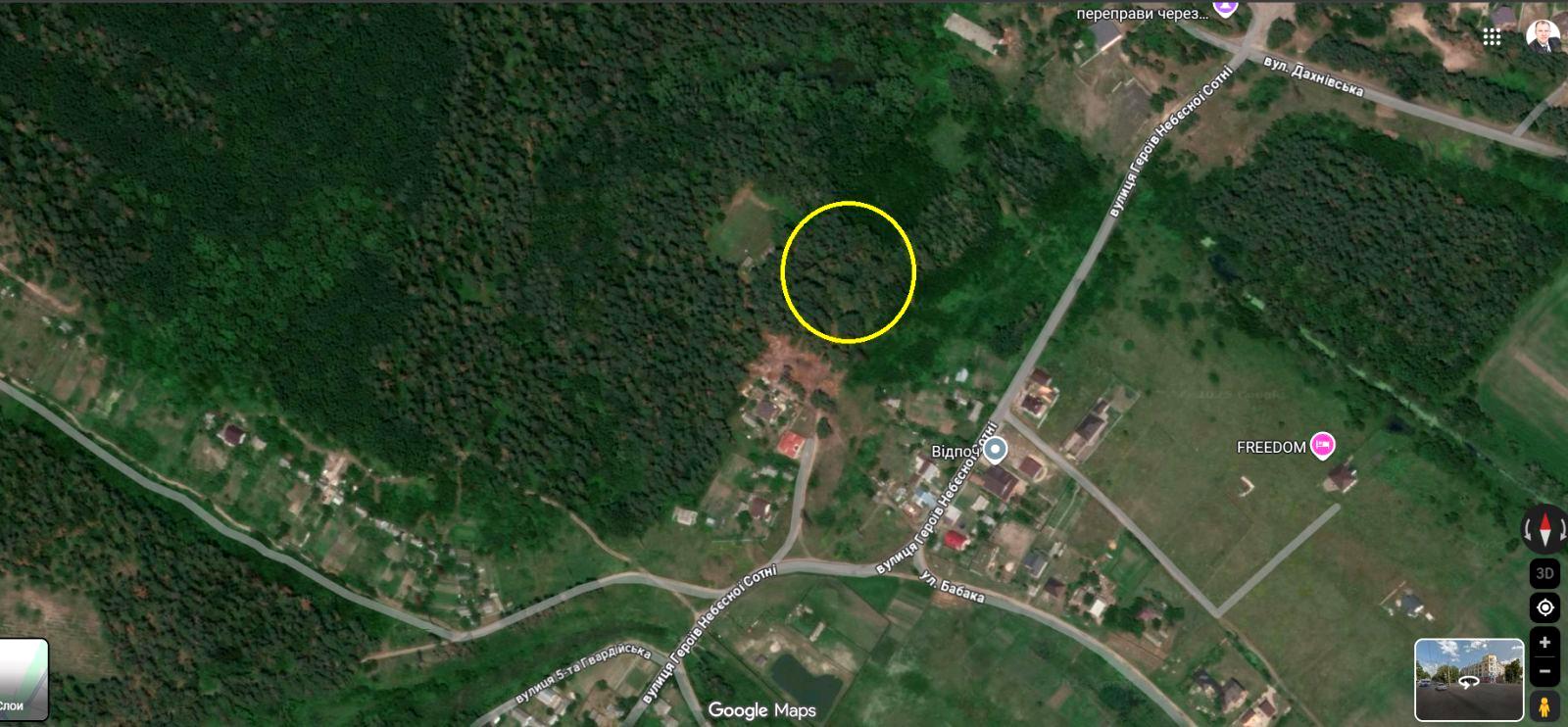This screenshot has width=1568, height=727.
Task: Reset the compass to north
Action: coord(1544,529)
